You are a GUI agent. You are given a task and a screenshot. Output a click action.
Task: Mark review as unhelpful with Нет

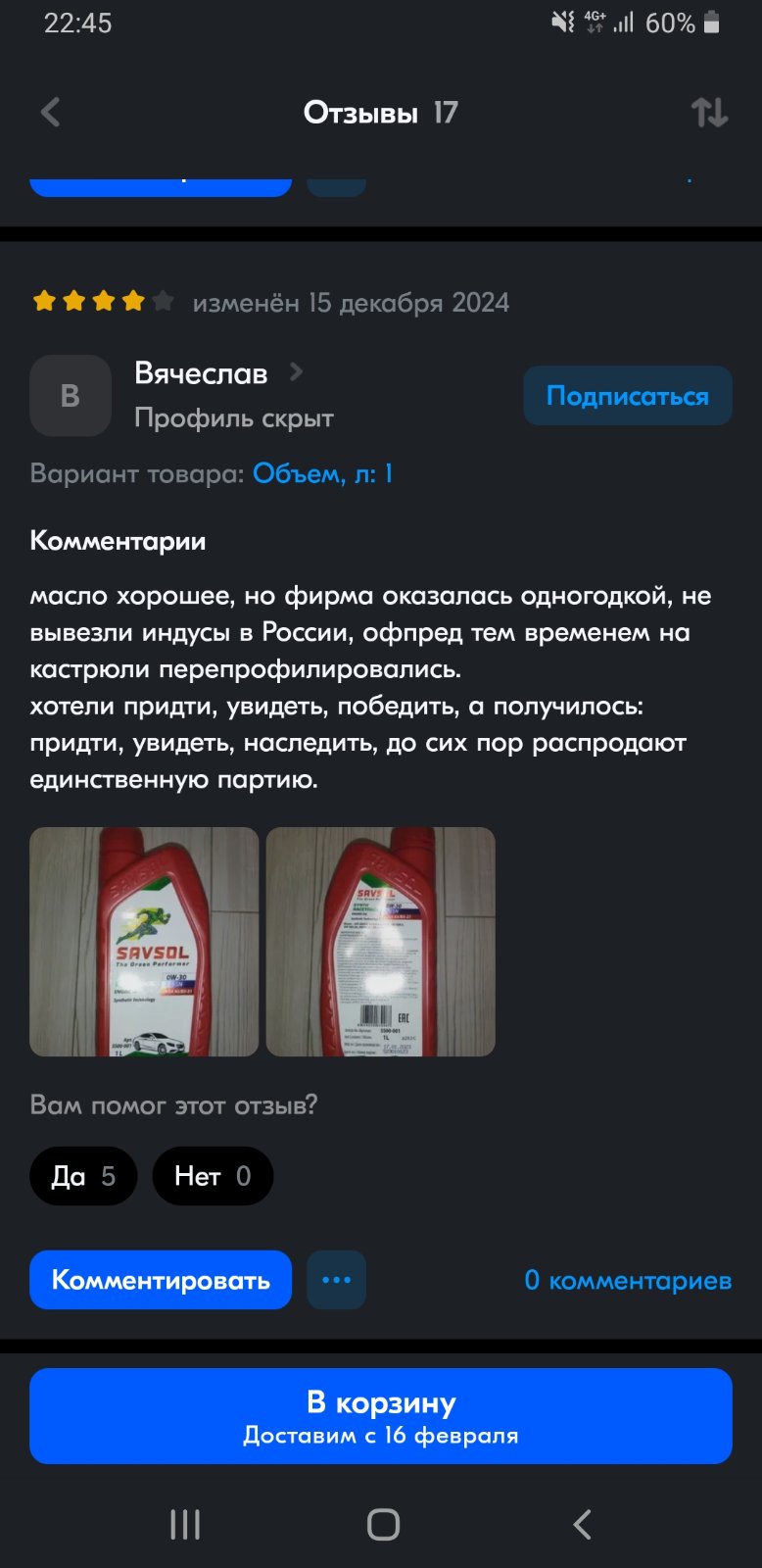coord(213,1176)
